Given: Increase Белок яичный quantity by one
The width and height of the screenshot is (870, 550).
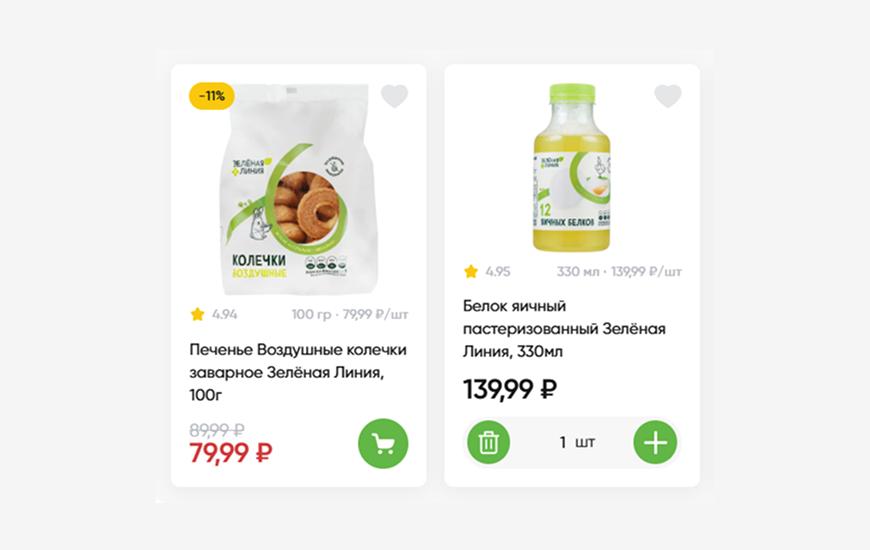Looking at the screenshot, I should 655,442.
